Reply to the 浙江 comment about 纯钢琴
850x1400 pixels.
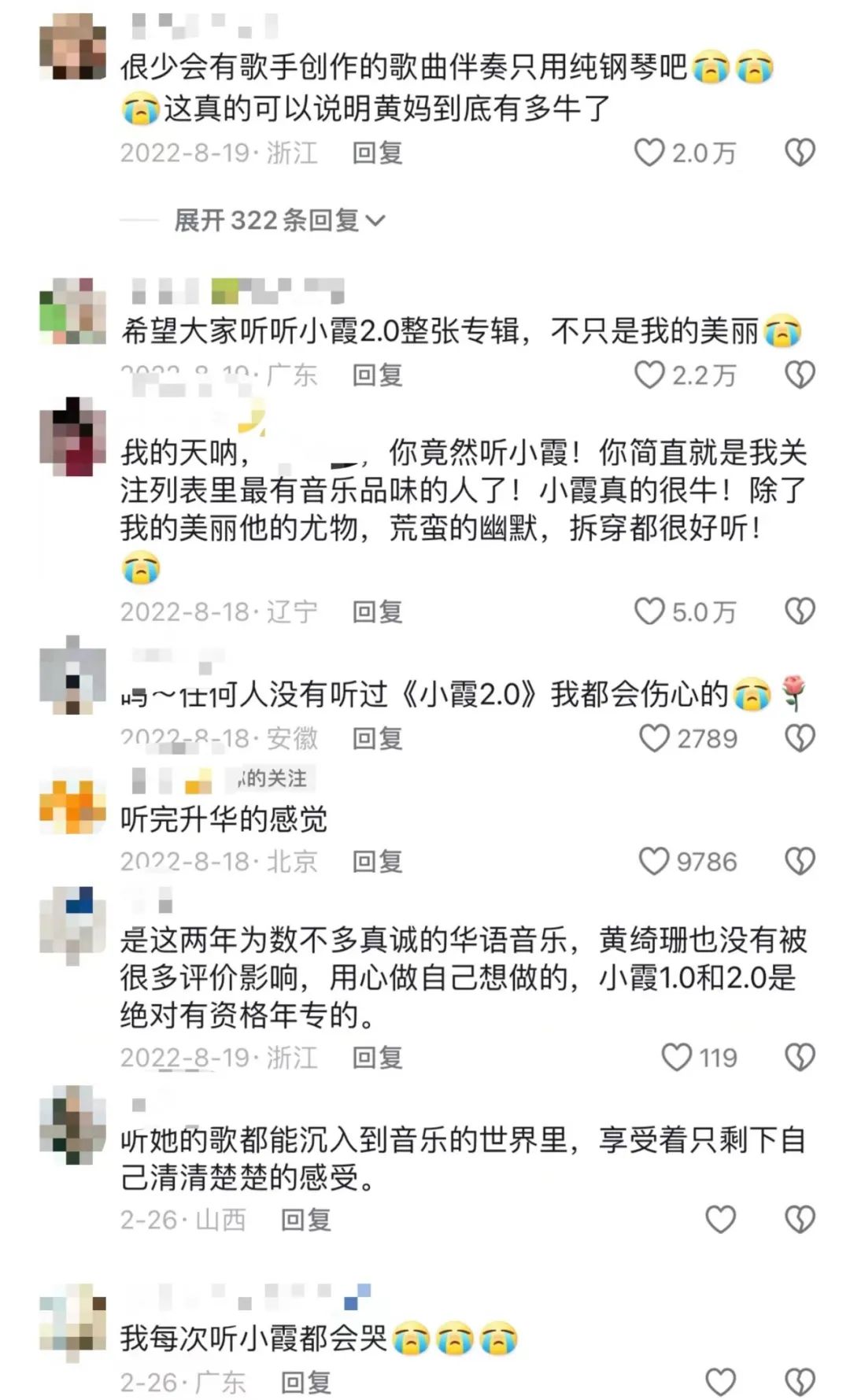(377, 153)
